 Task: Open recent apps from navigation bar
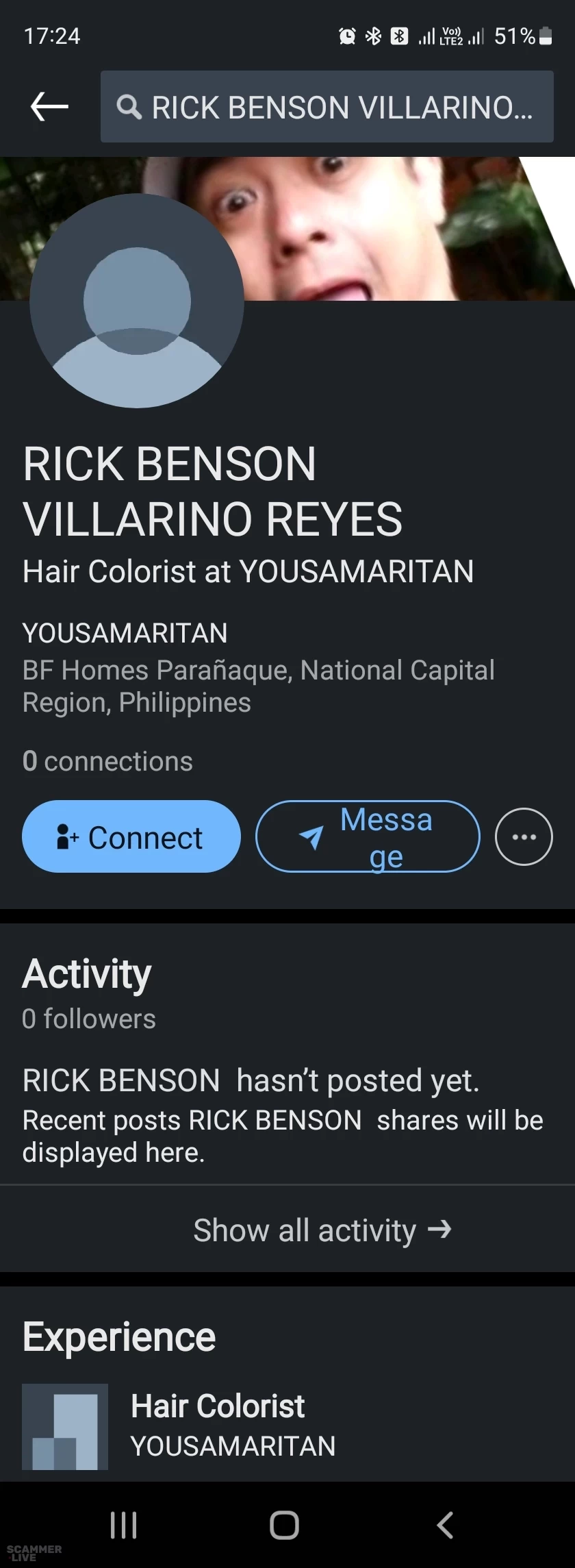[x=124, y=1525]
